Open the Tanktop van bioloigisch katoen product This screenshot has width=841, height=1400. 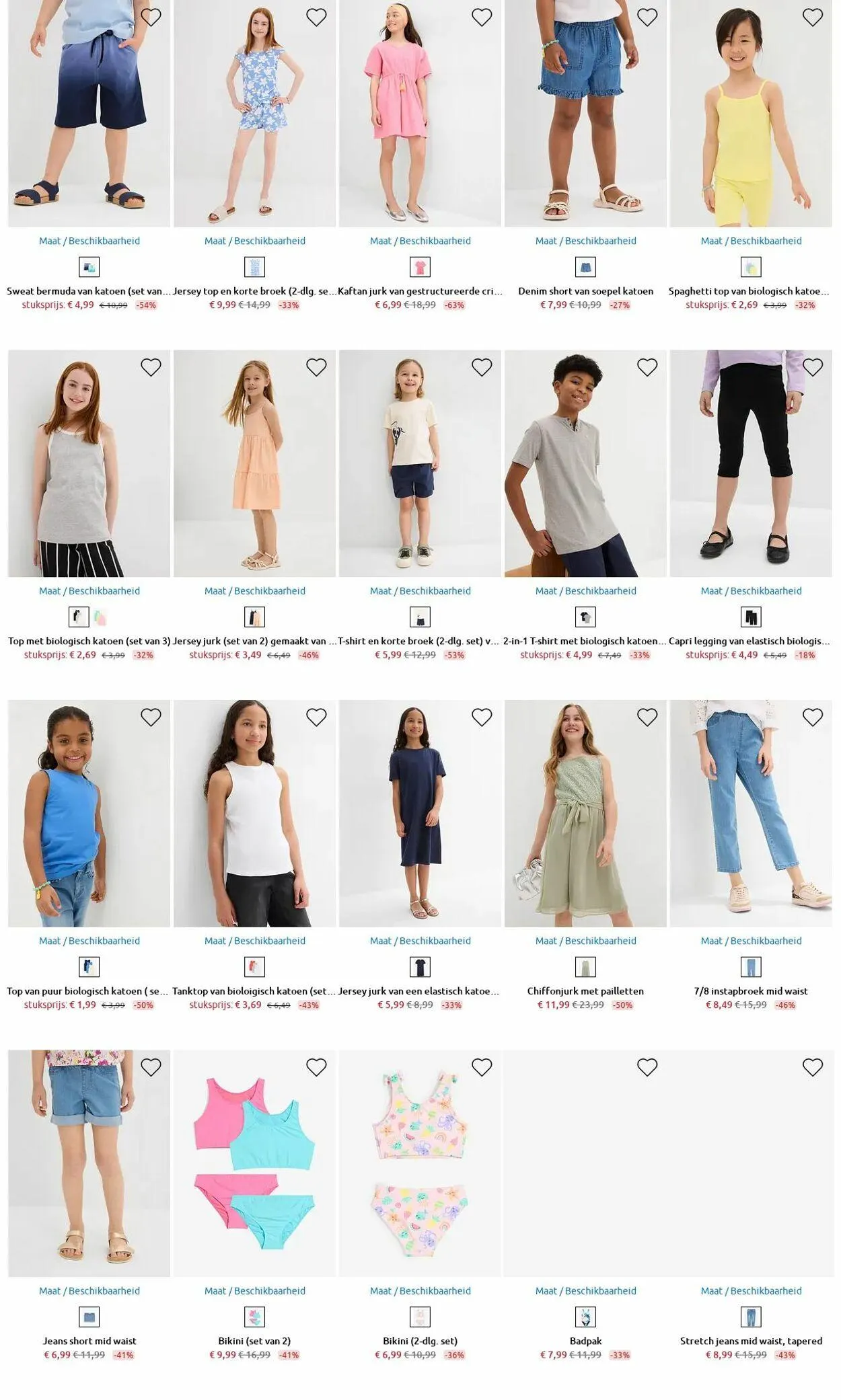tap(254, 991)
